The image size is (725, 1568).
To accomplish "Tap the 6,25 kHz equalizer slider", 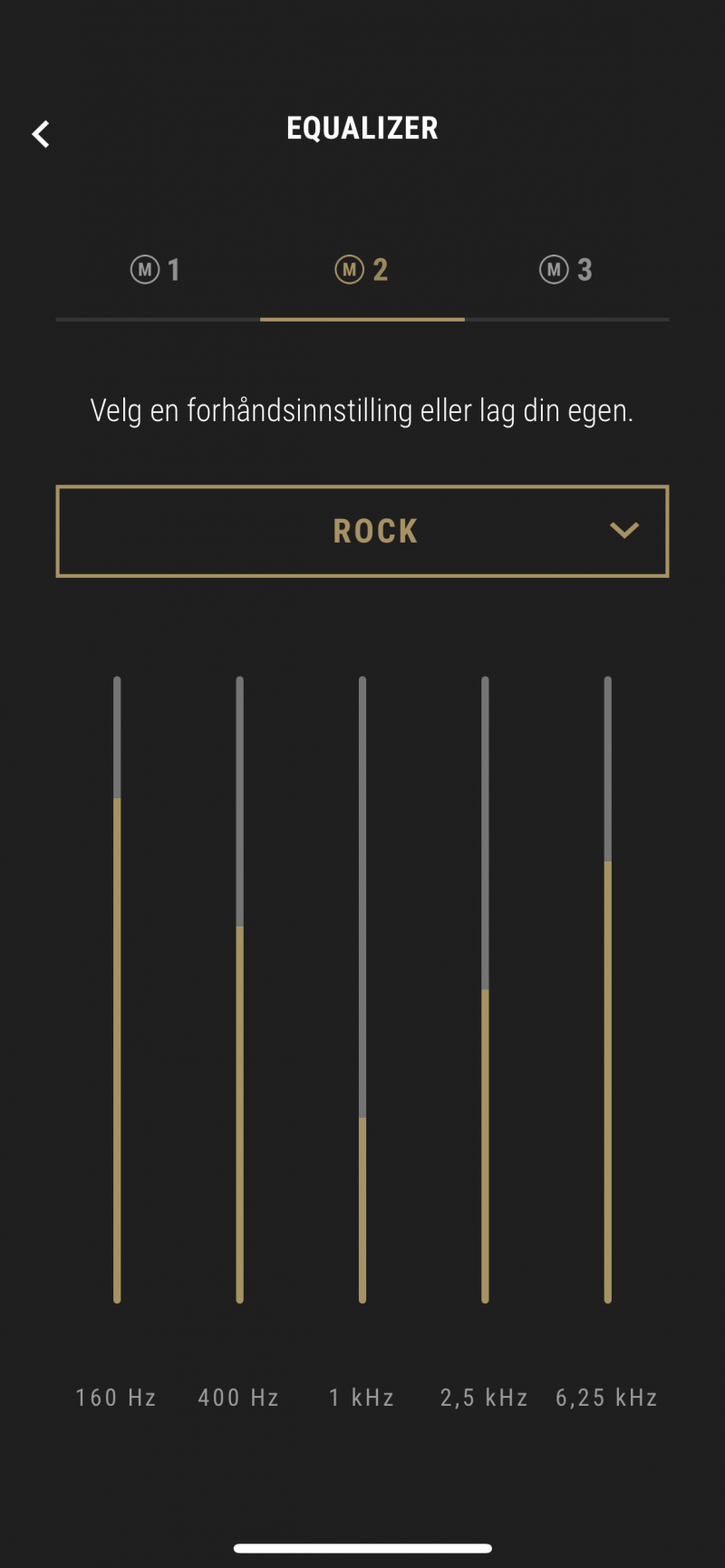I will pyautogui.click(x=607, y=989).
